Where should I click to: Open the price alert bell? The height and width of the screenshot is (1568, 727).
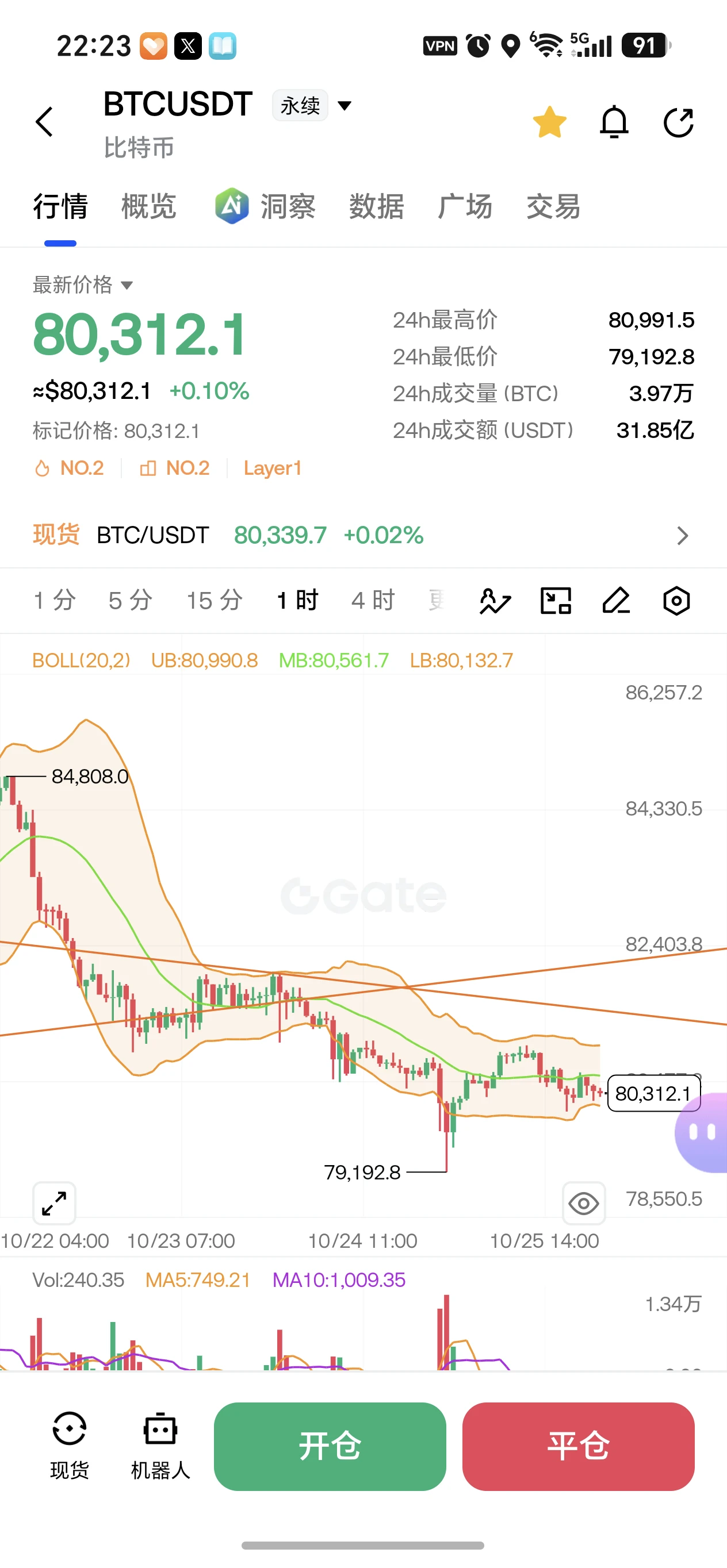tap(614, 122)
